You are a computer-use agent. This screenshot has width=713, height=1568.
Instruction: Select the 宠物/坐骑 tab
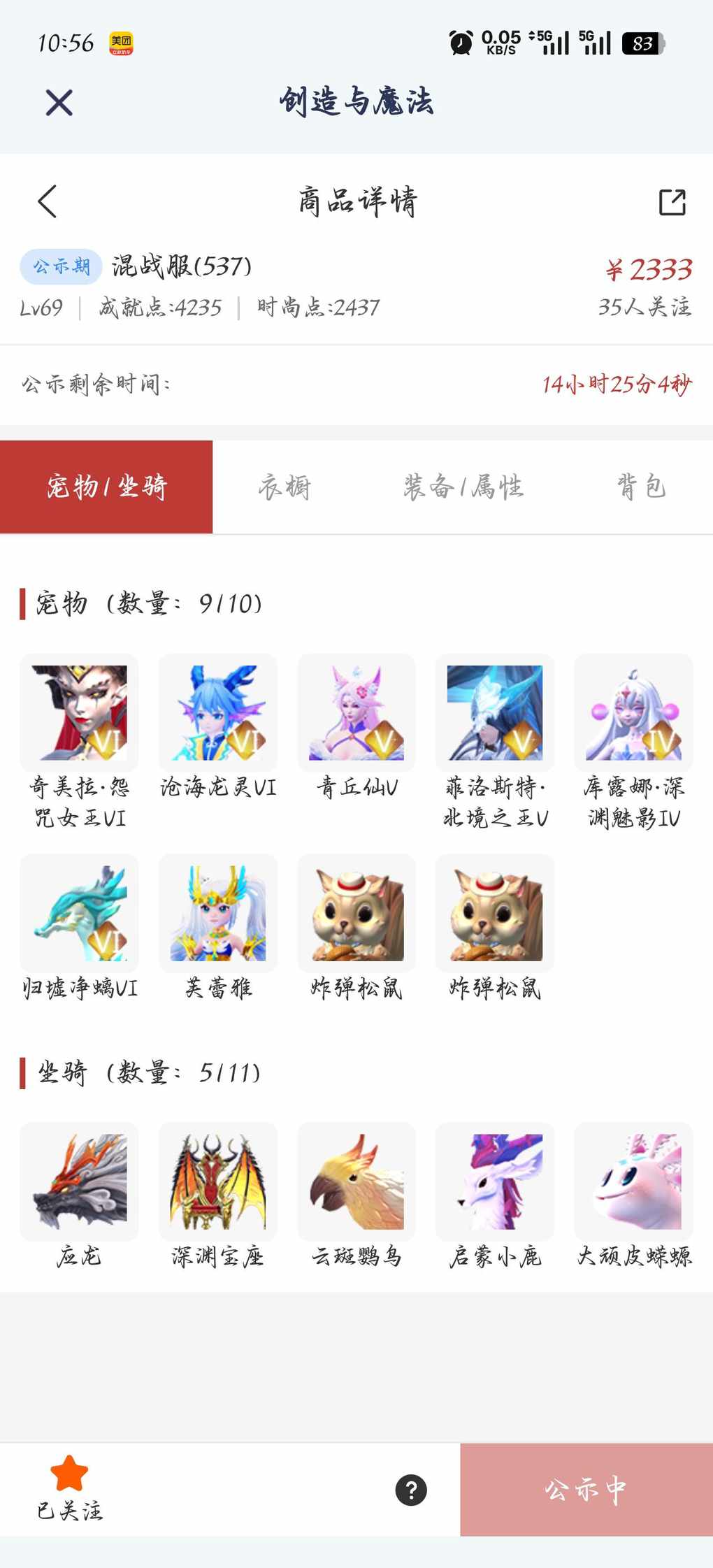coord(106,487)
